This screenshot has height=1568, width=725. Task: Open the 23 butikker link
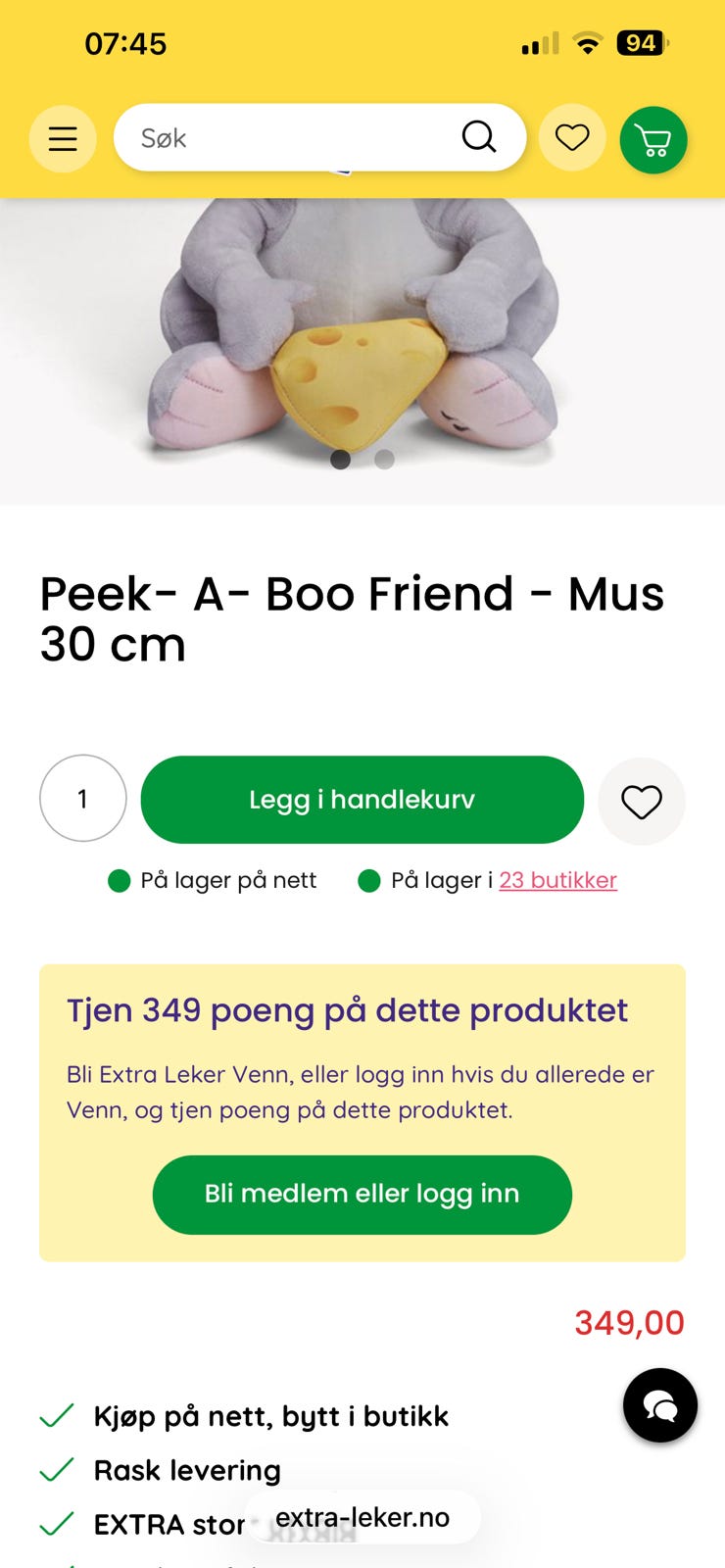click(x=558, y=880)
